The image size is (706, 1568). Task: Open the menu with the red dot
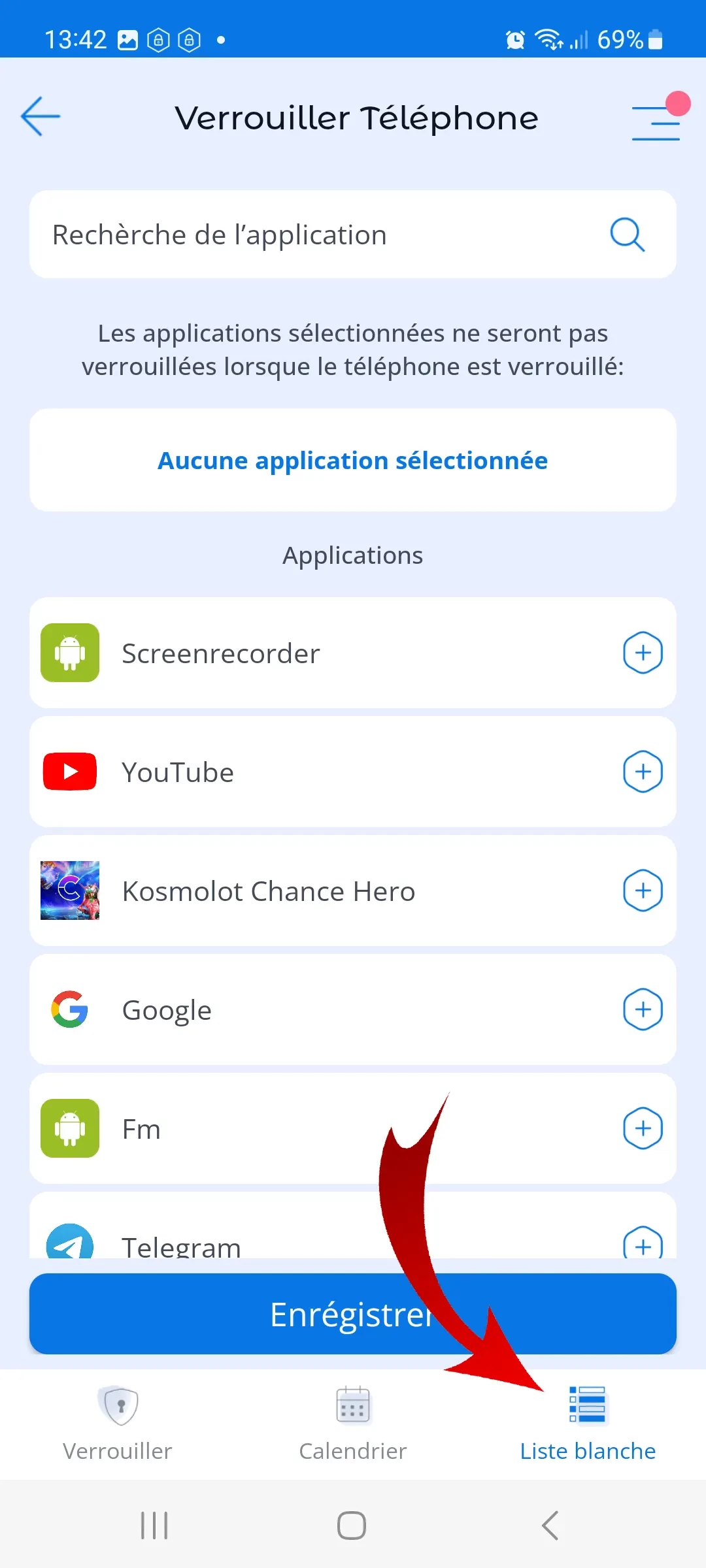(x=656, y=122)
